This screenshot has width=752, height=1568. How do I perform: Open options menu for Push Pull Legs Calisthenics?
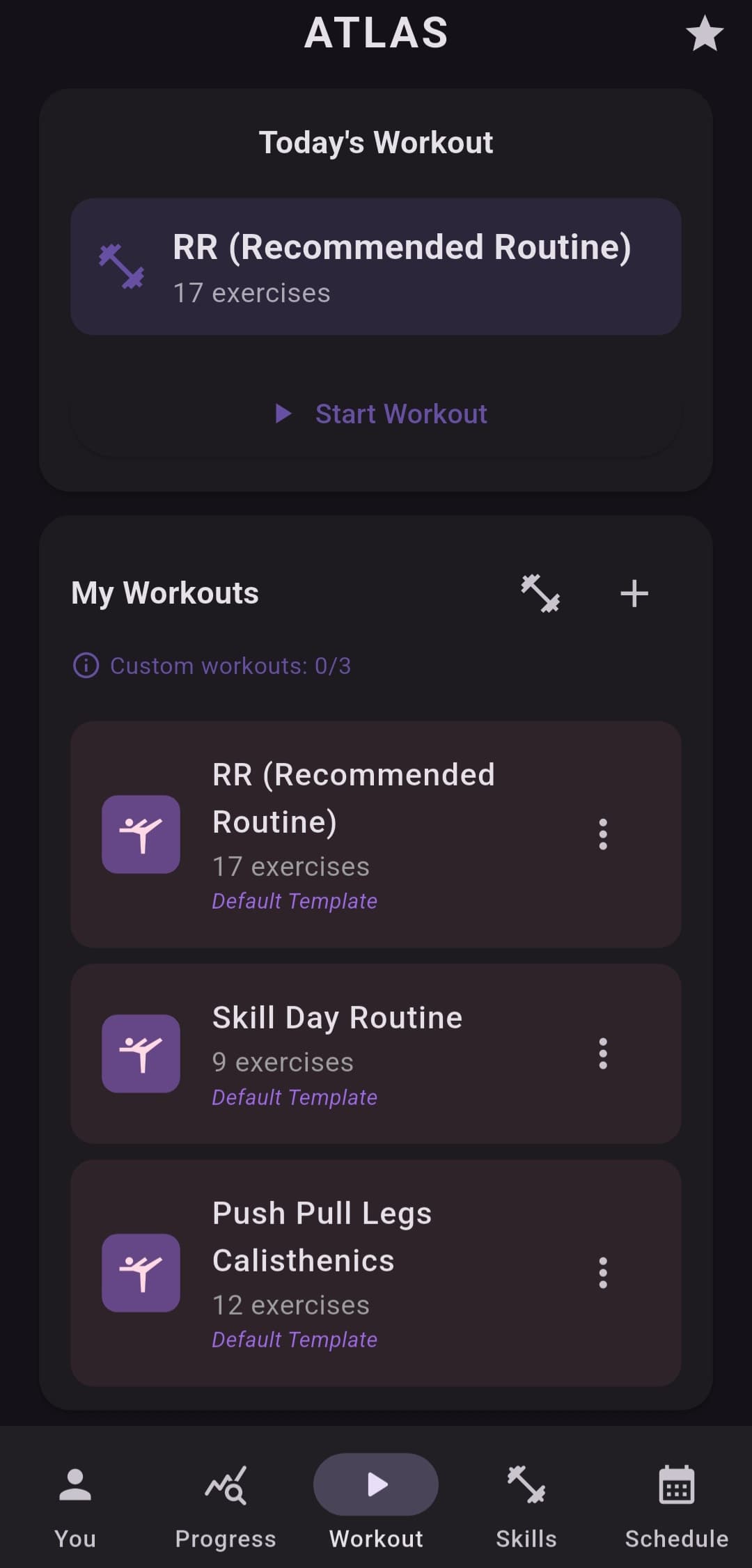coord(603,1273)
